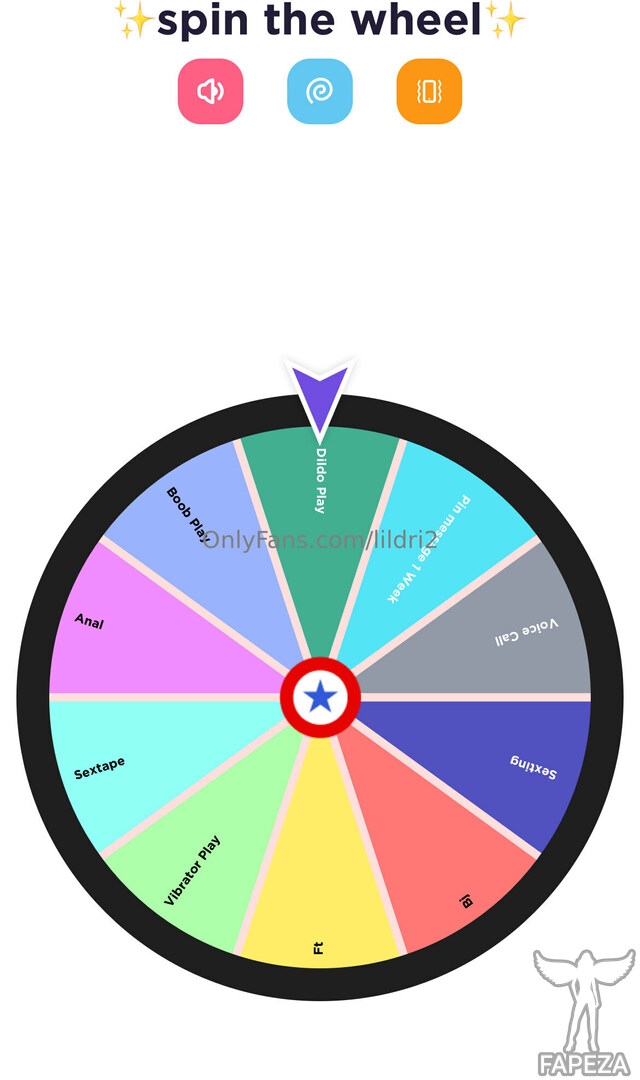Image resolution: width=640 pixels, height=1080 pixels.
Task: Tap the star center to spin the wheel
Action: (320, 697)
